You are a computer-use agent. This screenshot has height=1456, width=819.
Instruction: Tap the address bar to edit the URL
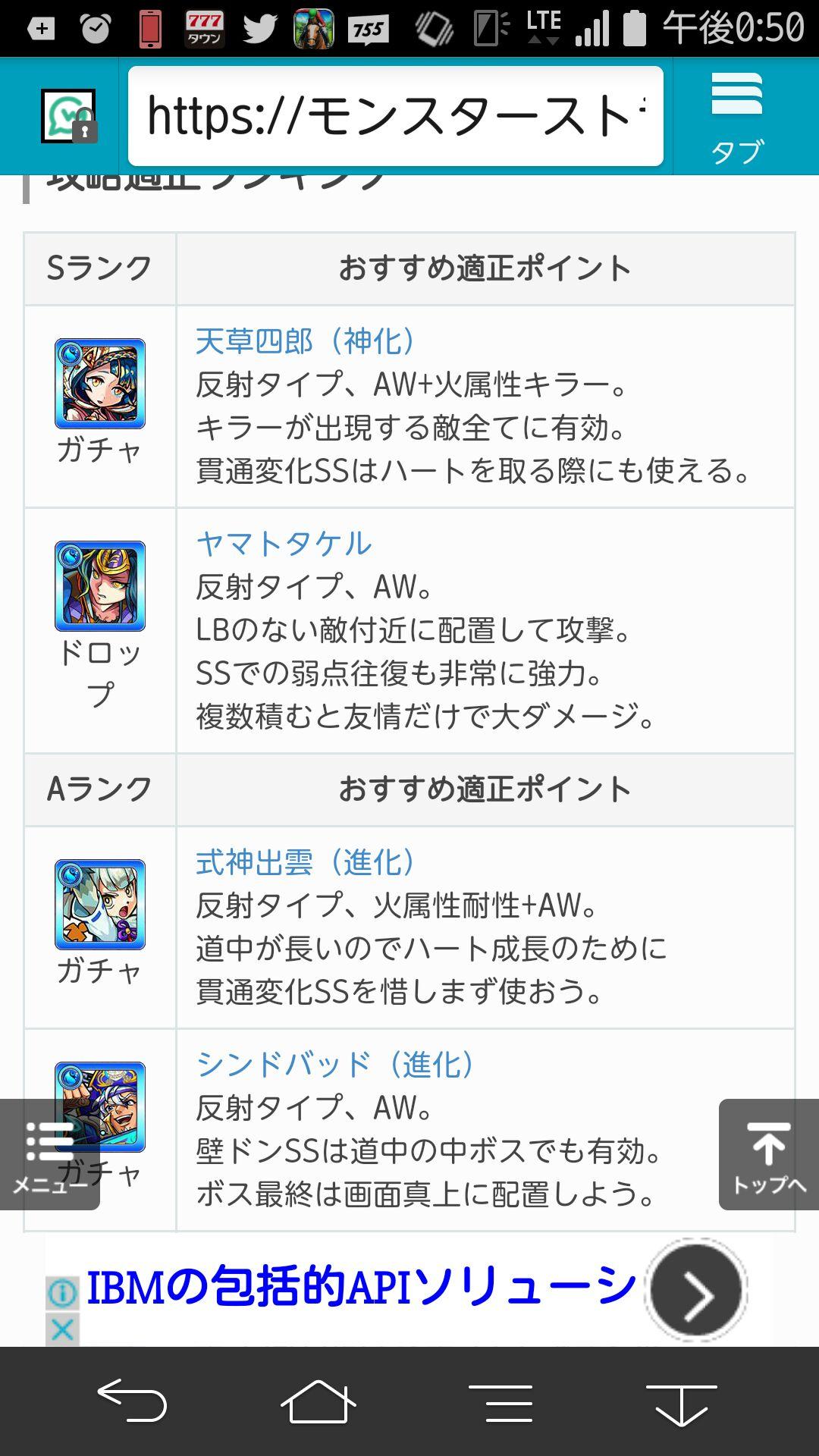pos(394,115)
